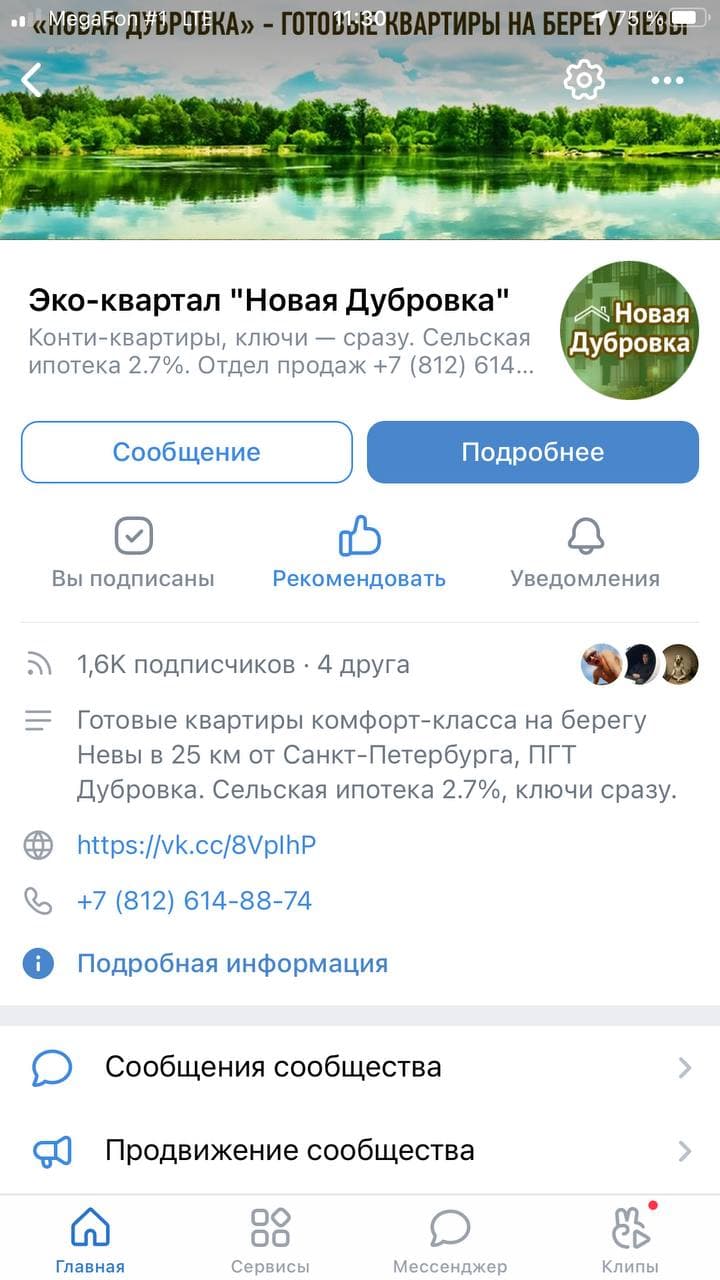The height and width of the screenshot is (1280, 720).
Task: Open the three-dot overflow menu
Action: click(667, 80)
